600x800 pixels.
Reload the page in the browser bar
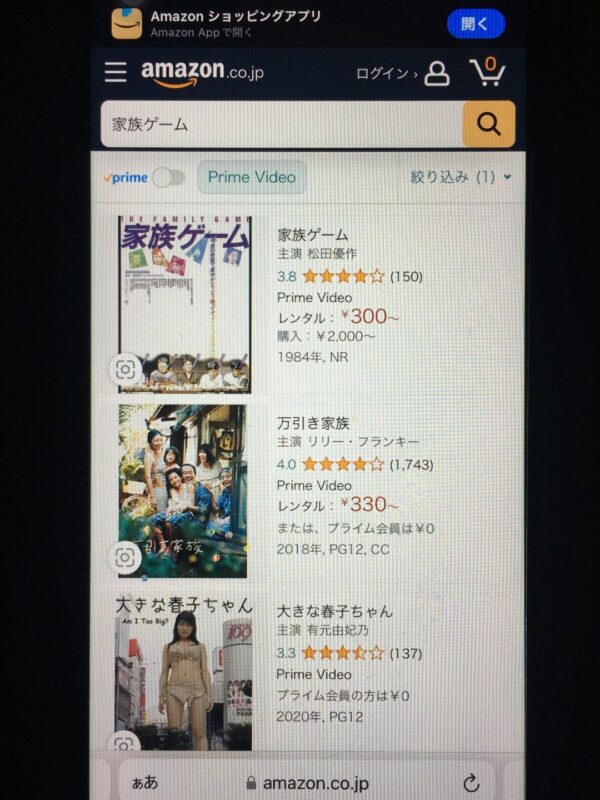tap(471, 783)
